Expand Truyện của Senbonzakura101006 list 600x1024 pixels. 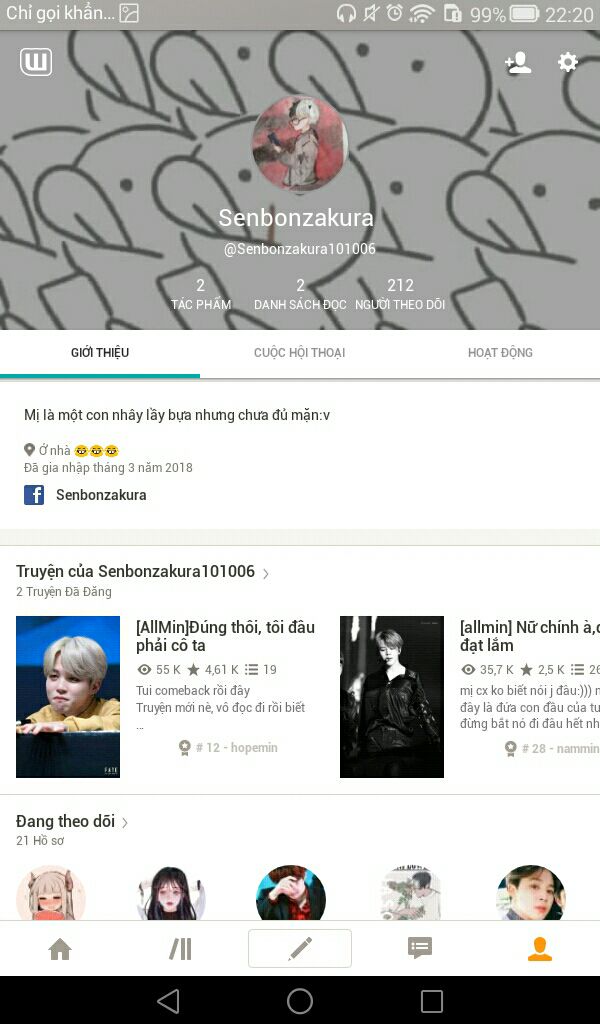click(142, 571)
